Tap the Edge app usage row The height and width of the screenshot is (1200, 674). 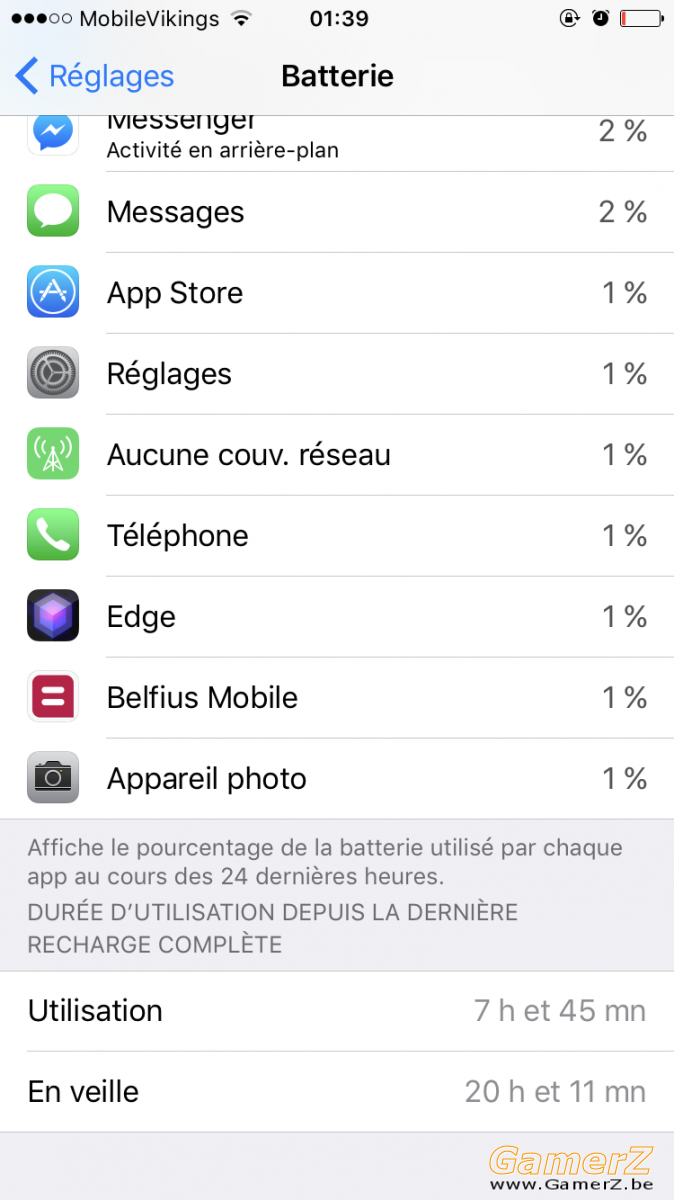click(x=337, y=617)
